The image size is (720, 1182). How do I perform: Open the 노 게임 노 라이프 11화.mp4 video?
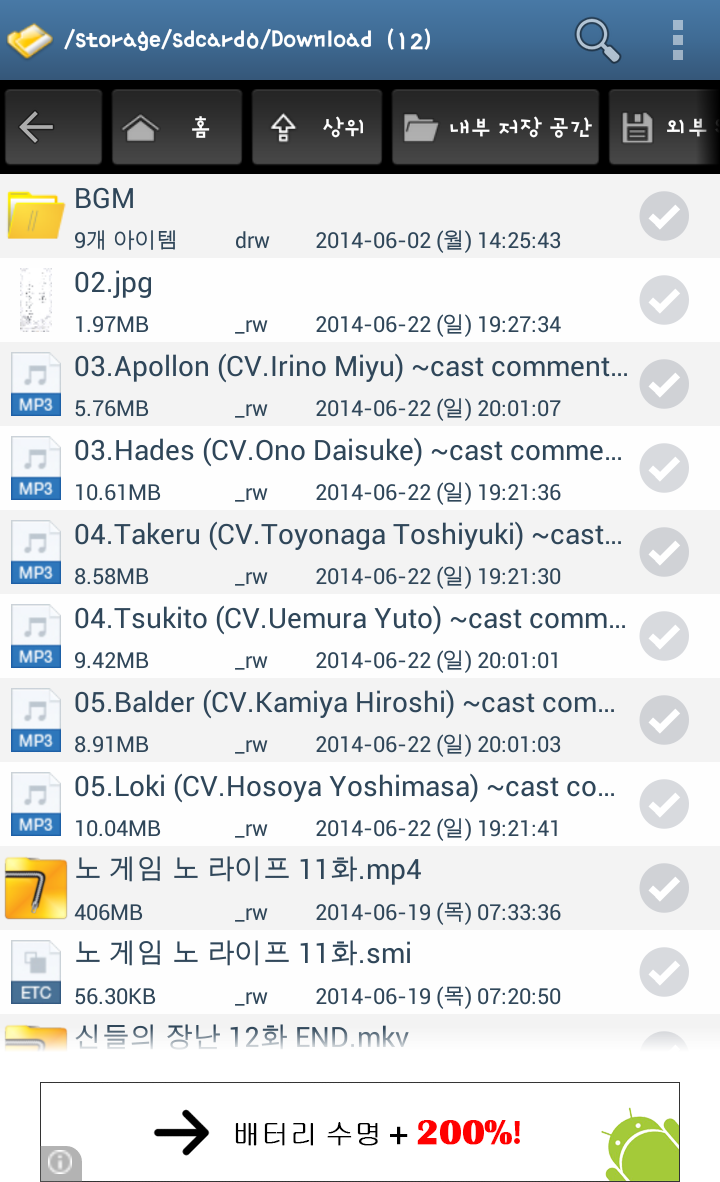pos(300,888)
